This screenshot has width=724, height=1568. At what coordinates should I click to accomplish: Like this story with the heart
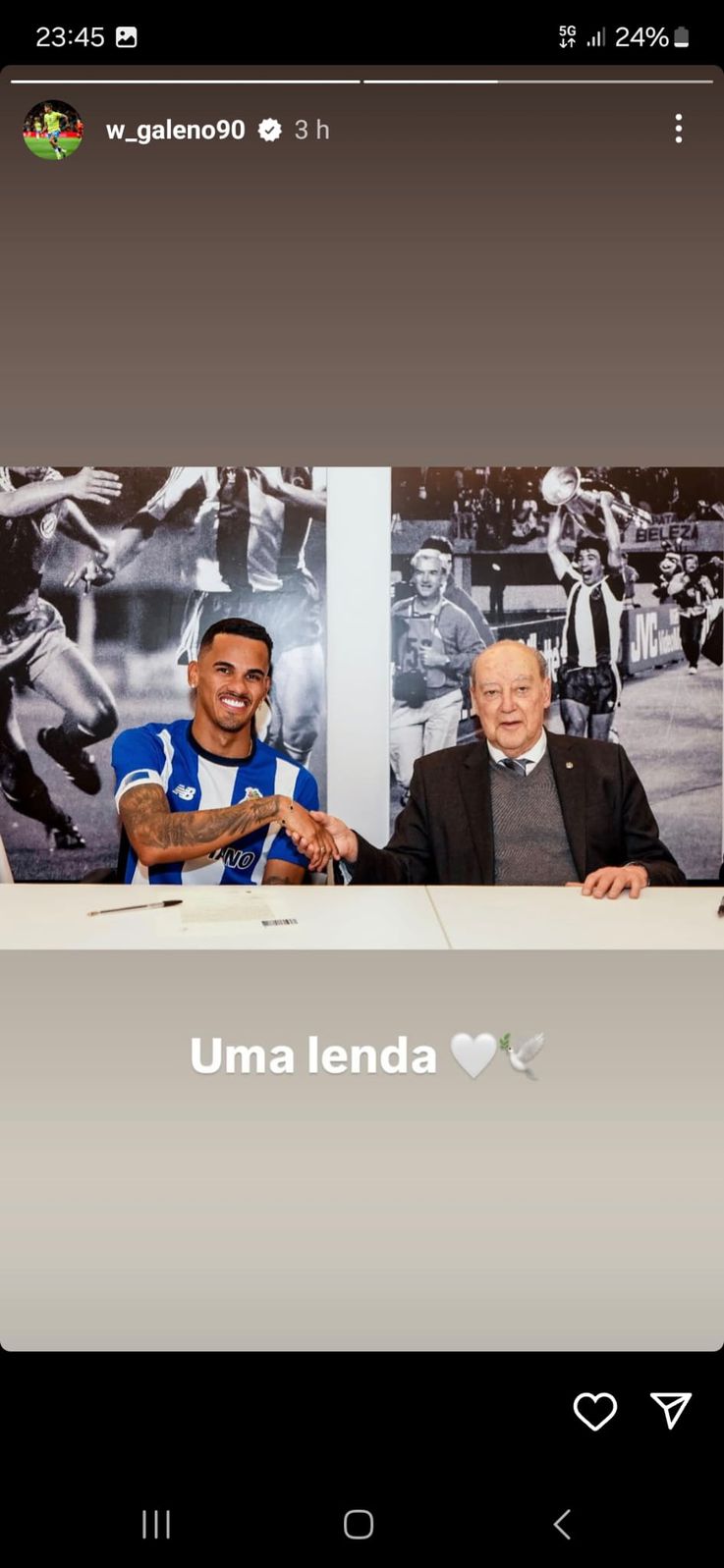click(x=594, y=1411)
